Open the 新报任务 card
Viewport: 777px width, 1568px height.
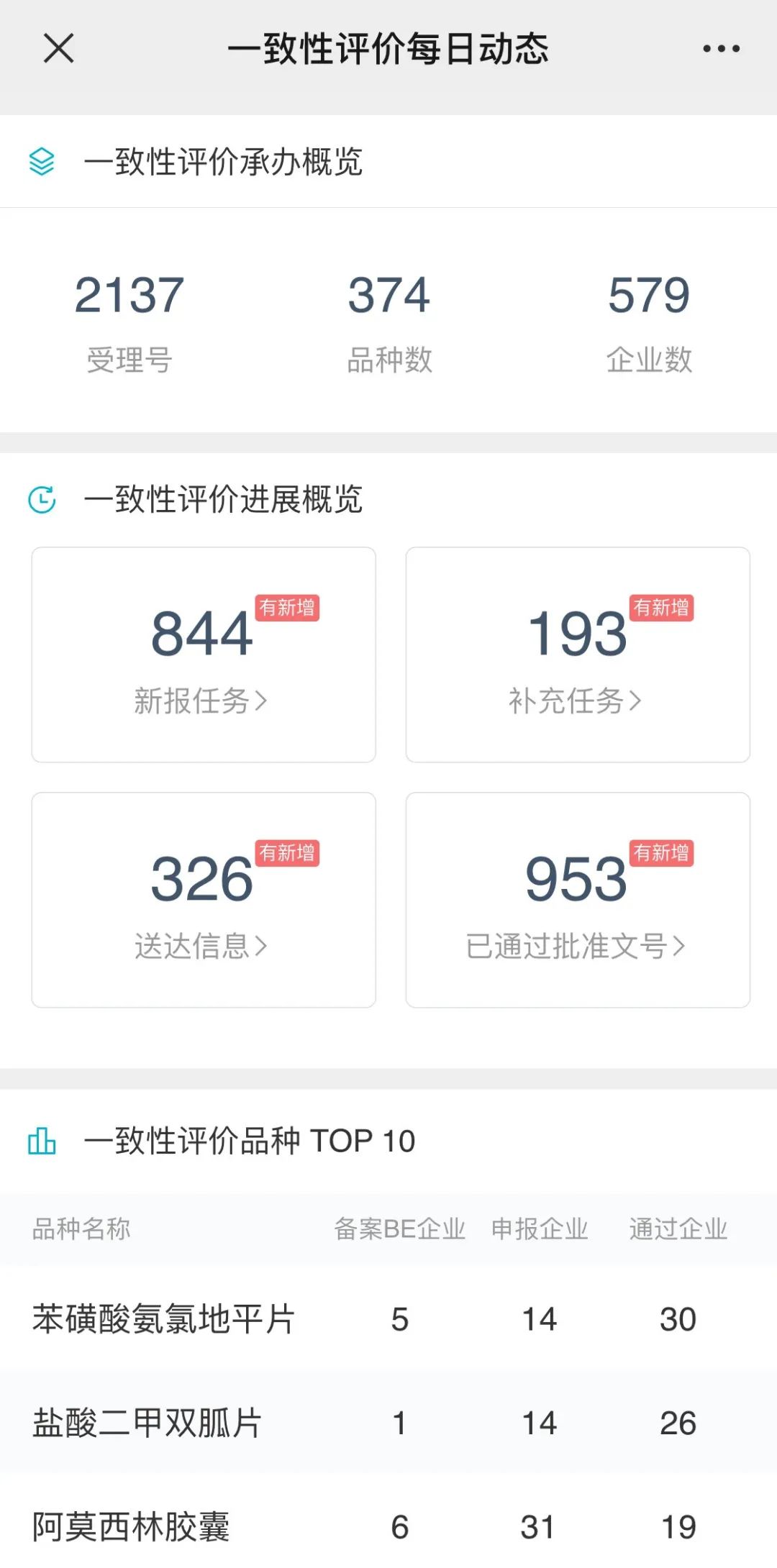pos(204,655)
